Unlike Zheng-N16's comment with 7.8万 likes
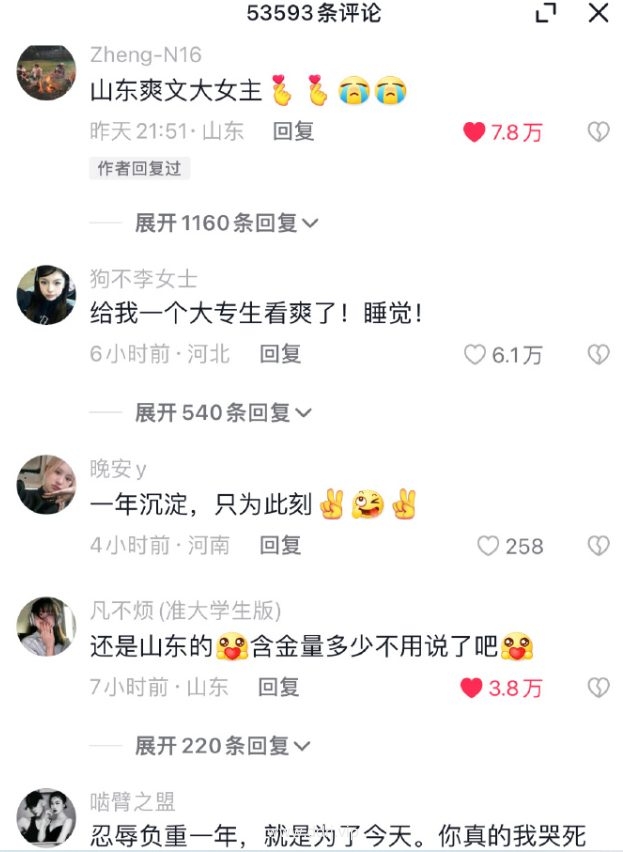Screen dimensions: 623x852 [474, 132]
